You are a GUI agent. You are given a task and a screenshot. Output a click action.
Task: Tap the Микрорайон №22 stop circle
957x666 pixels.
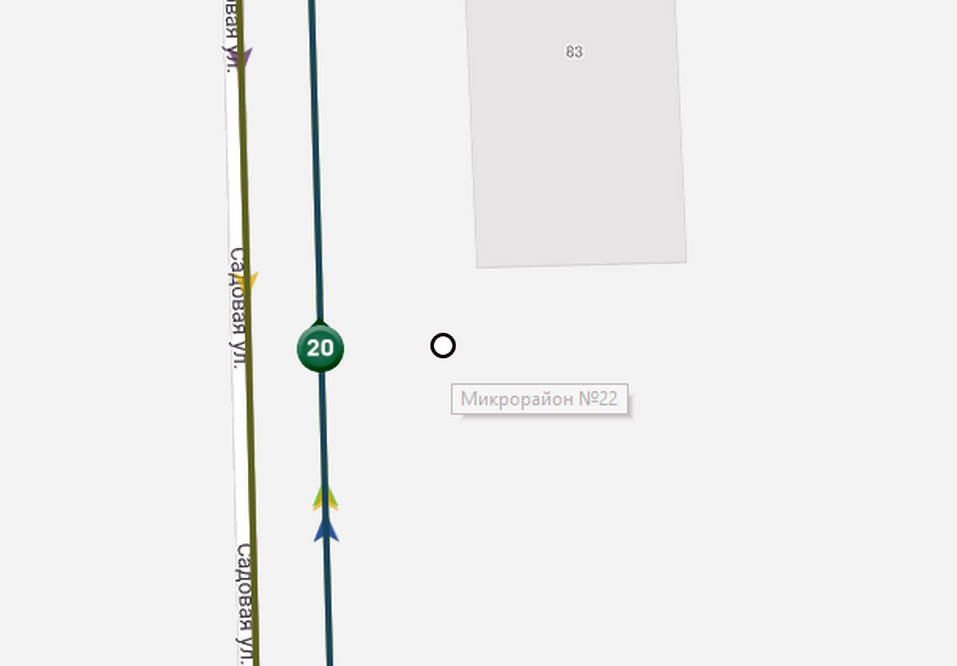point(442,346)
